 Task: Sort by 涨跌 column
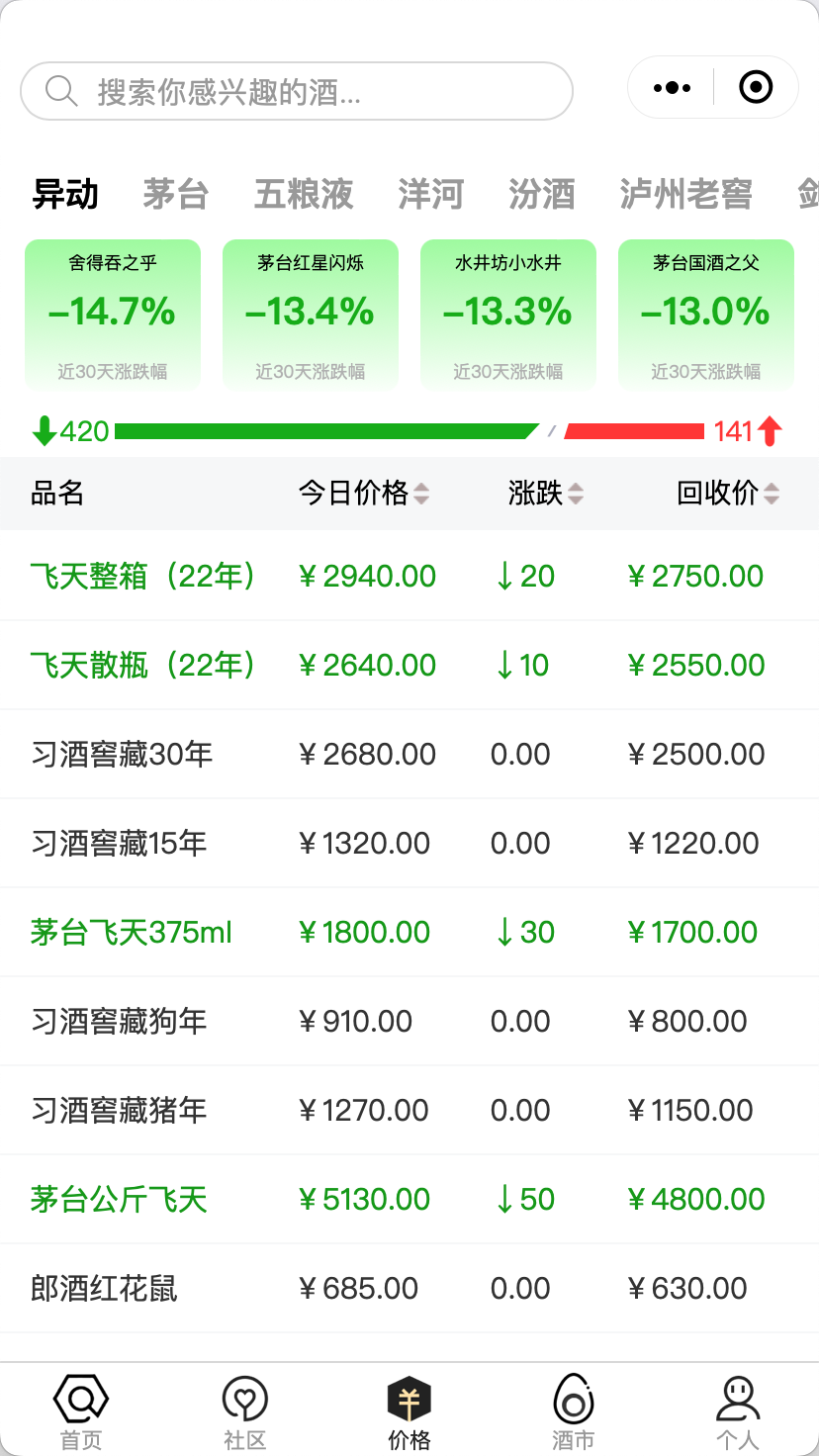[546, 493]
